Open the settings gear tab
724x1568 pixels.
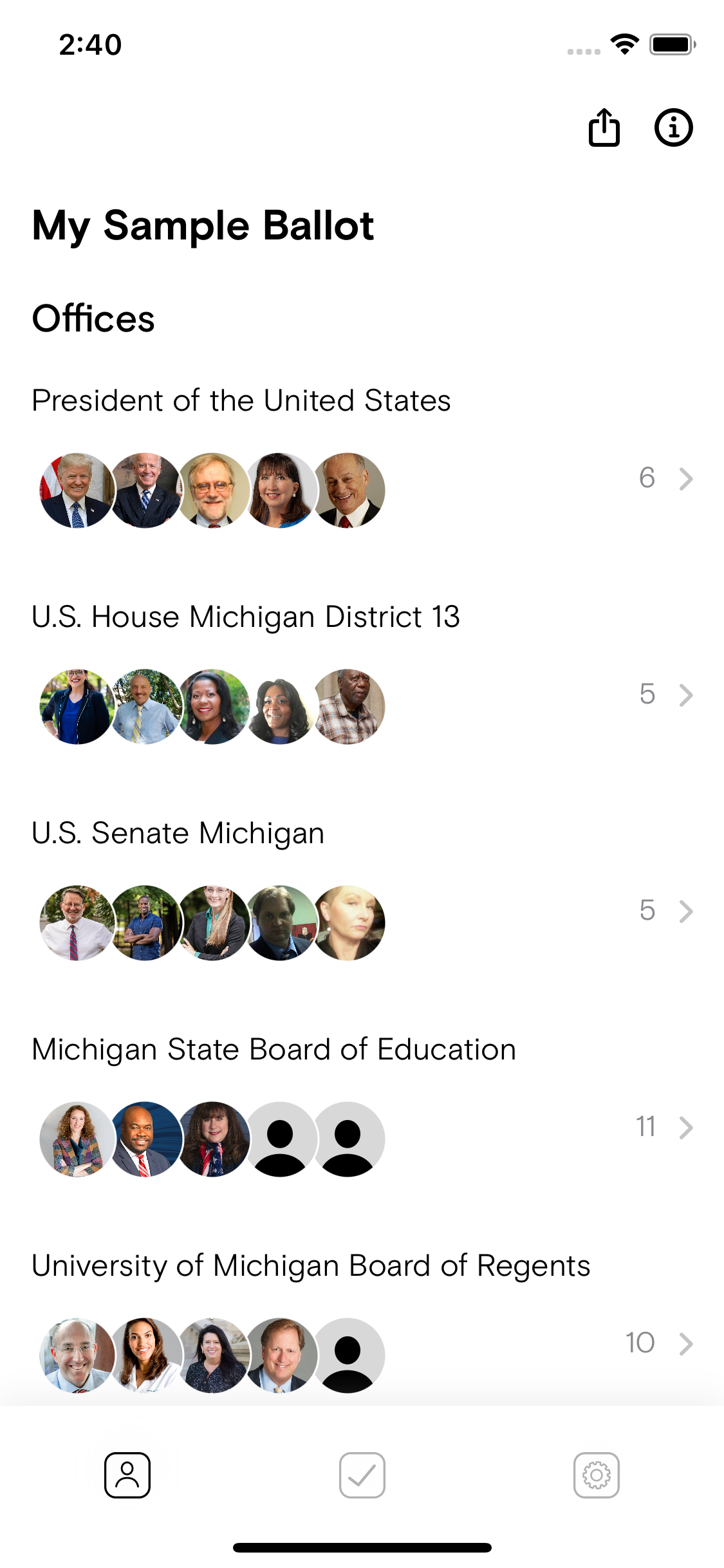597,1475
